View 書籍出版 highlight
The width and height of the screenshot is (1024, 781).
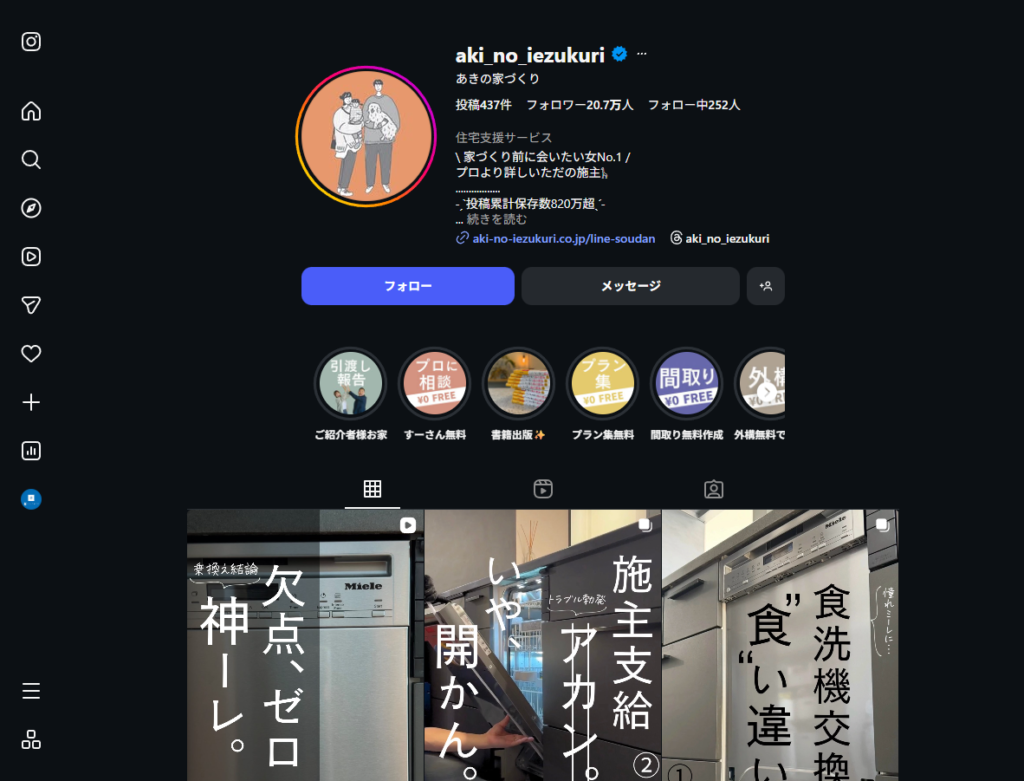point(518,382)
